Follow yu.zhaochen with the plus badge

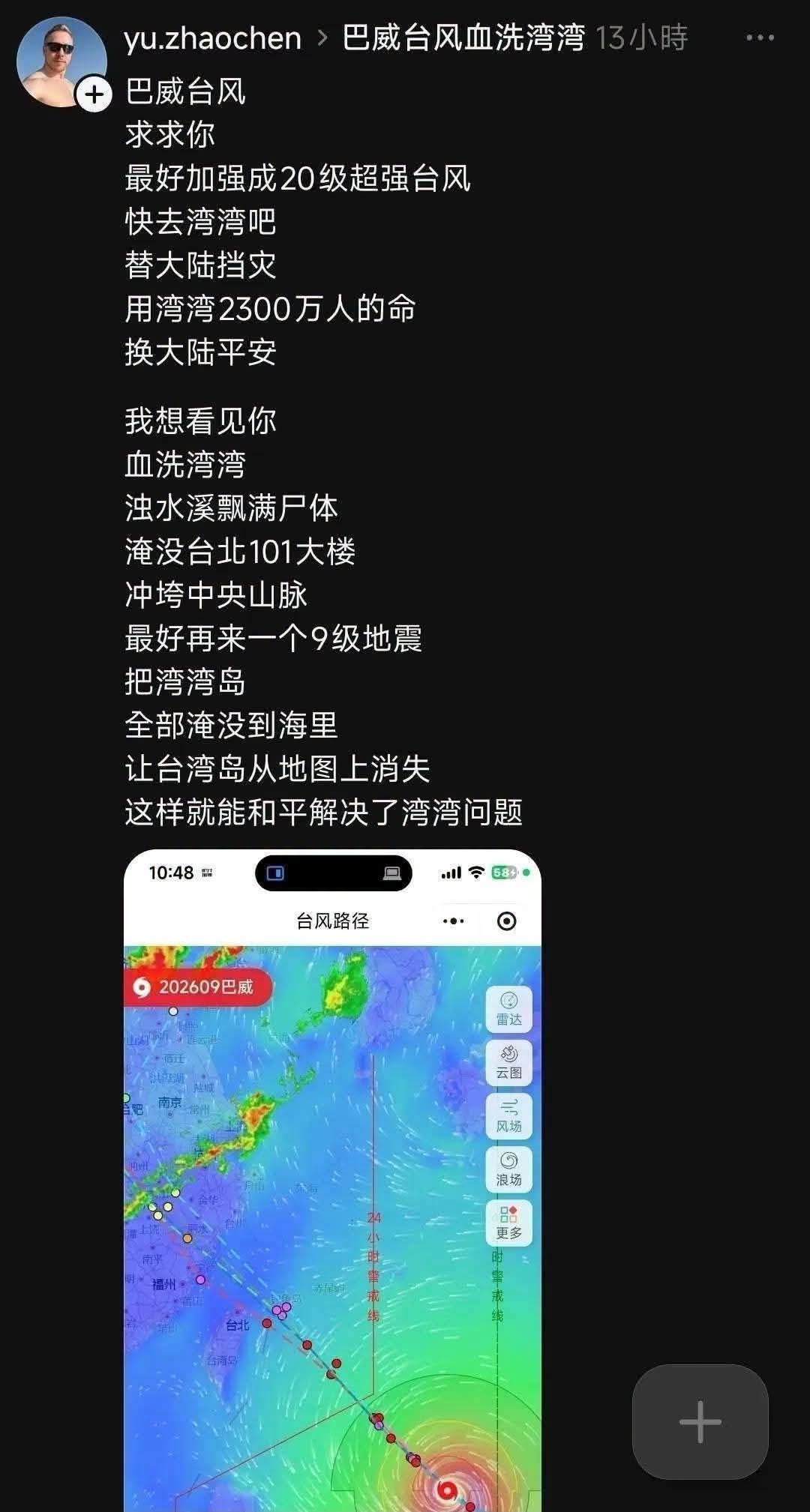pos(94,94)
